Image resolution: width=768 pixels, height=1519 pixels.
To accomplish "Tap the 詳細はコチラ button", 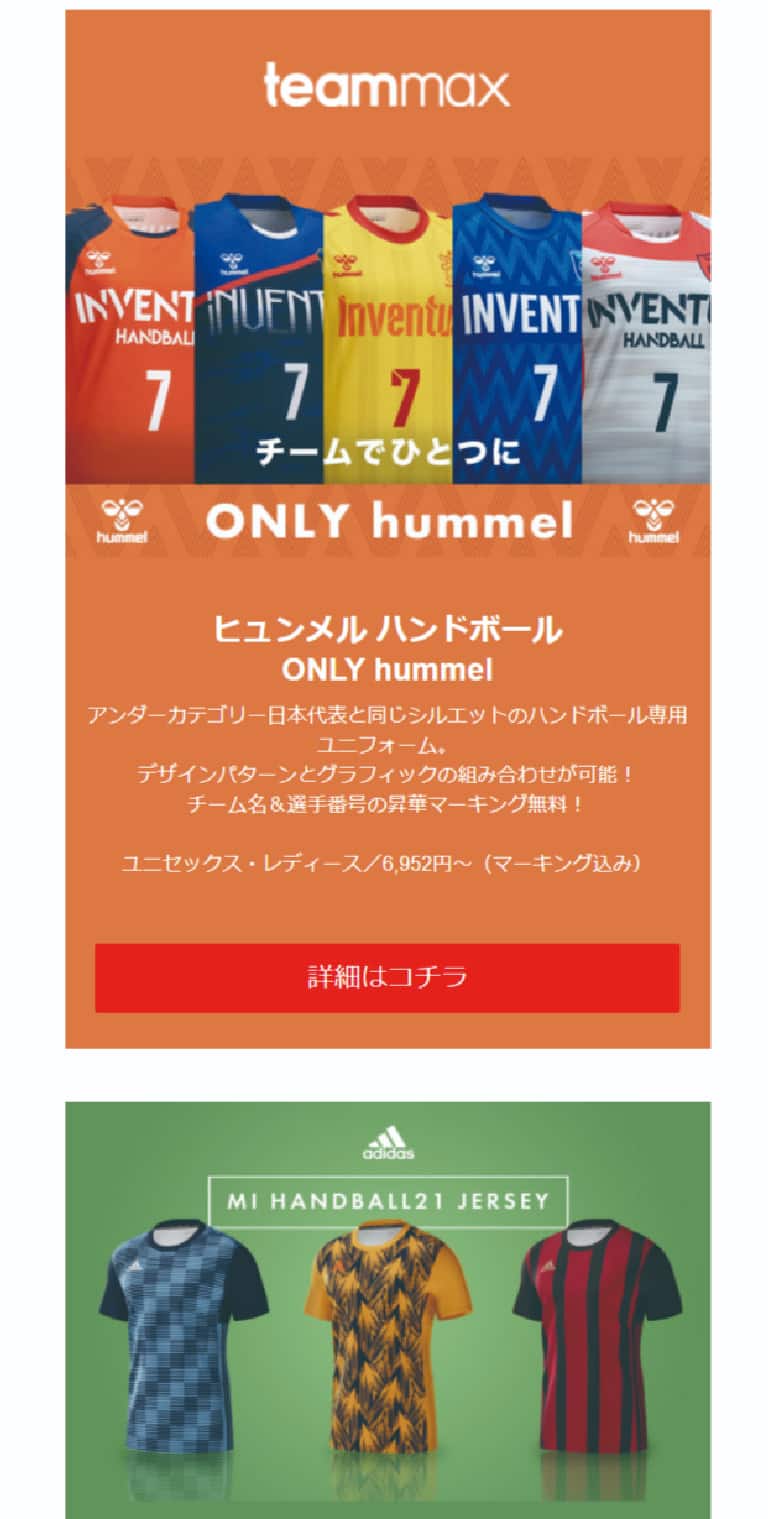I will [387, 977].
